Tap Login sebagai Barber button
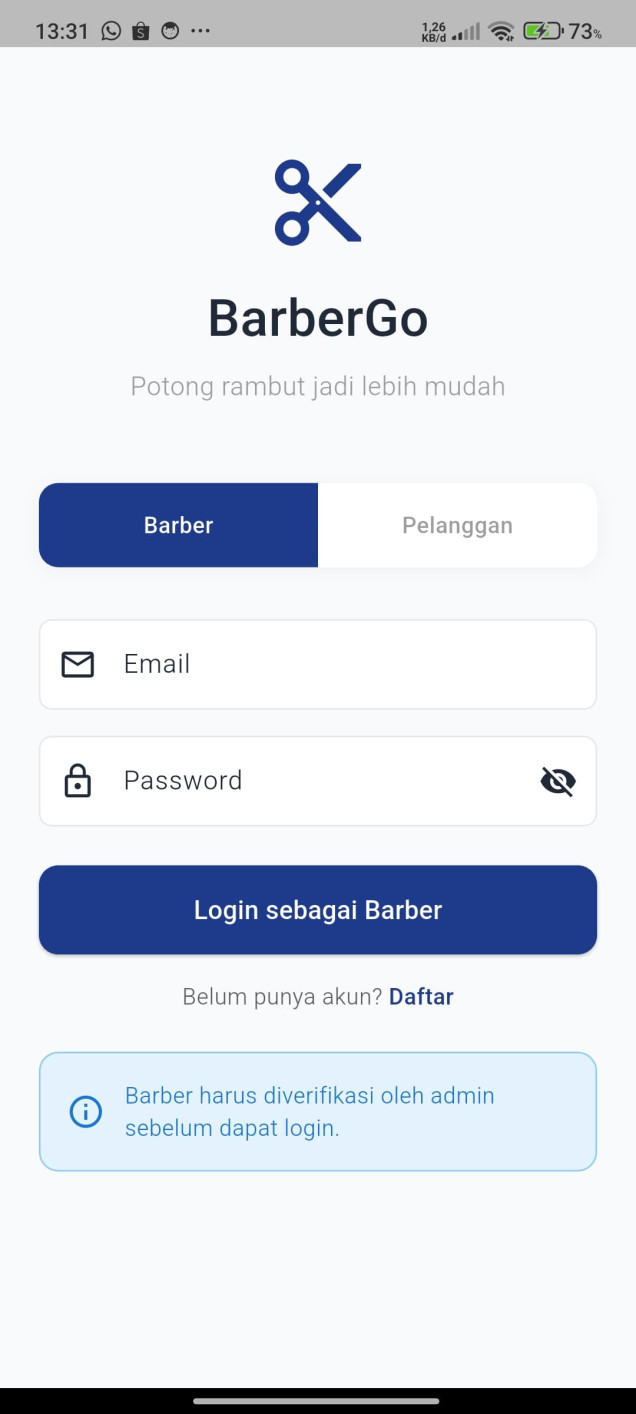 point(318,910)
